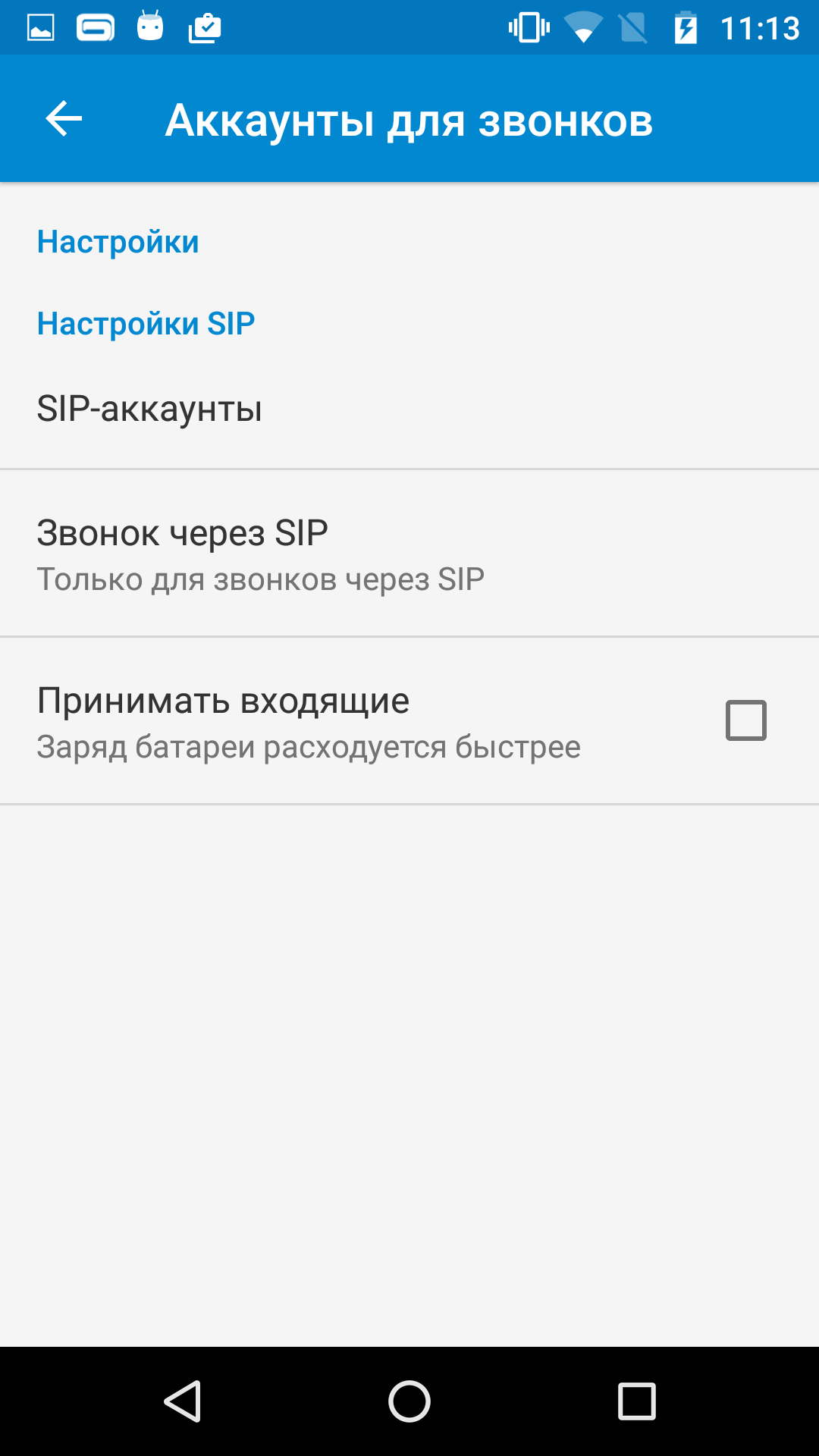Tap the system home button
Viewport: 819px width, 1456px height.
[409, 1401]
